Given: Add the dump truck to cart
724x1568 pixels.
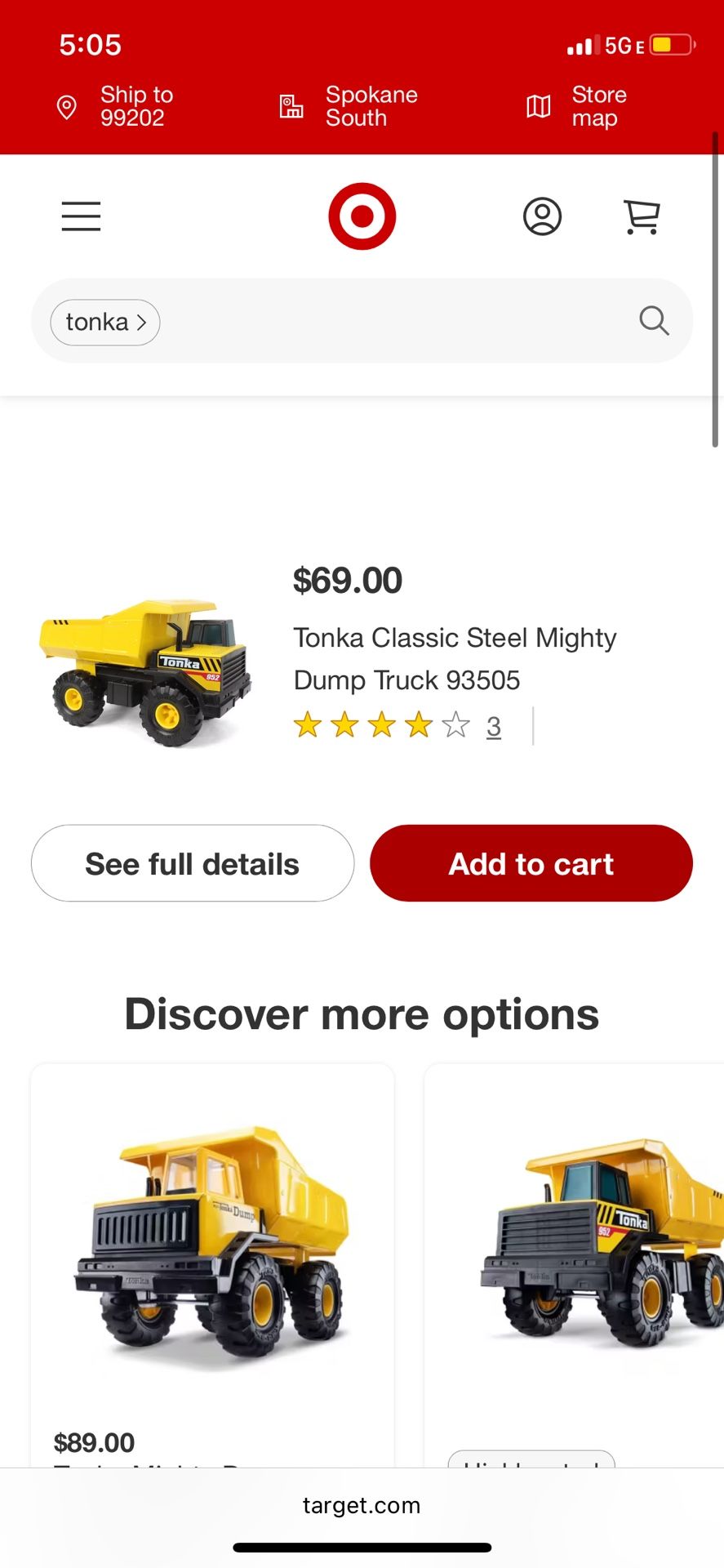Looking at the screenshot, I should (x=531, y=863).
